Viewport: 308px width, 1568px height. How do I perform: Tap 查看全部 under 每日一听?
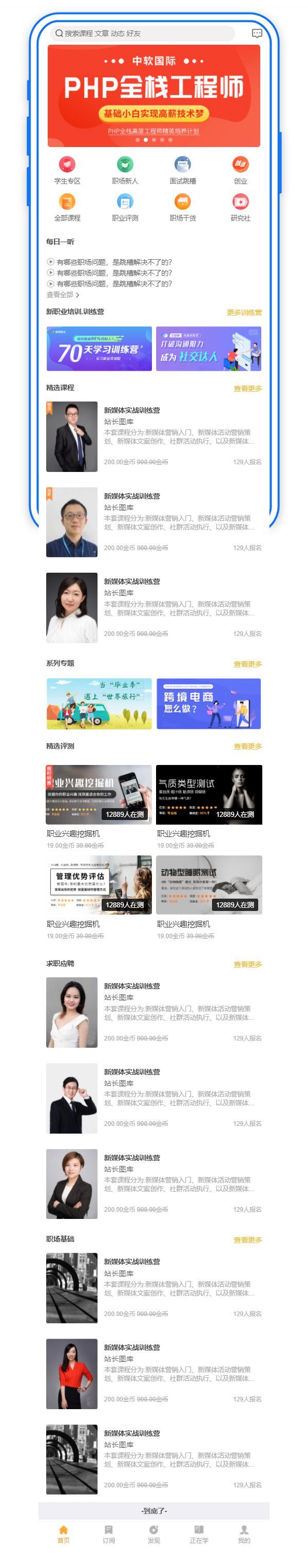63,295
